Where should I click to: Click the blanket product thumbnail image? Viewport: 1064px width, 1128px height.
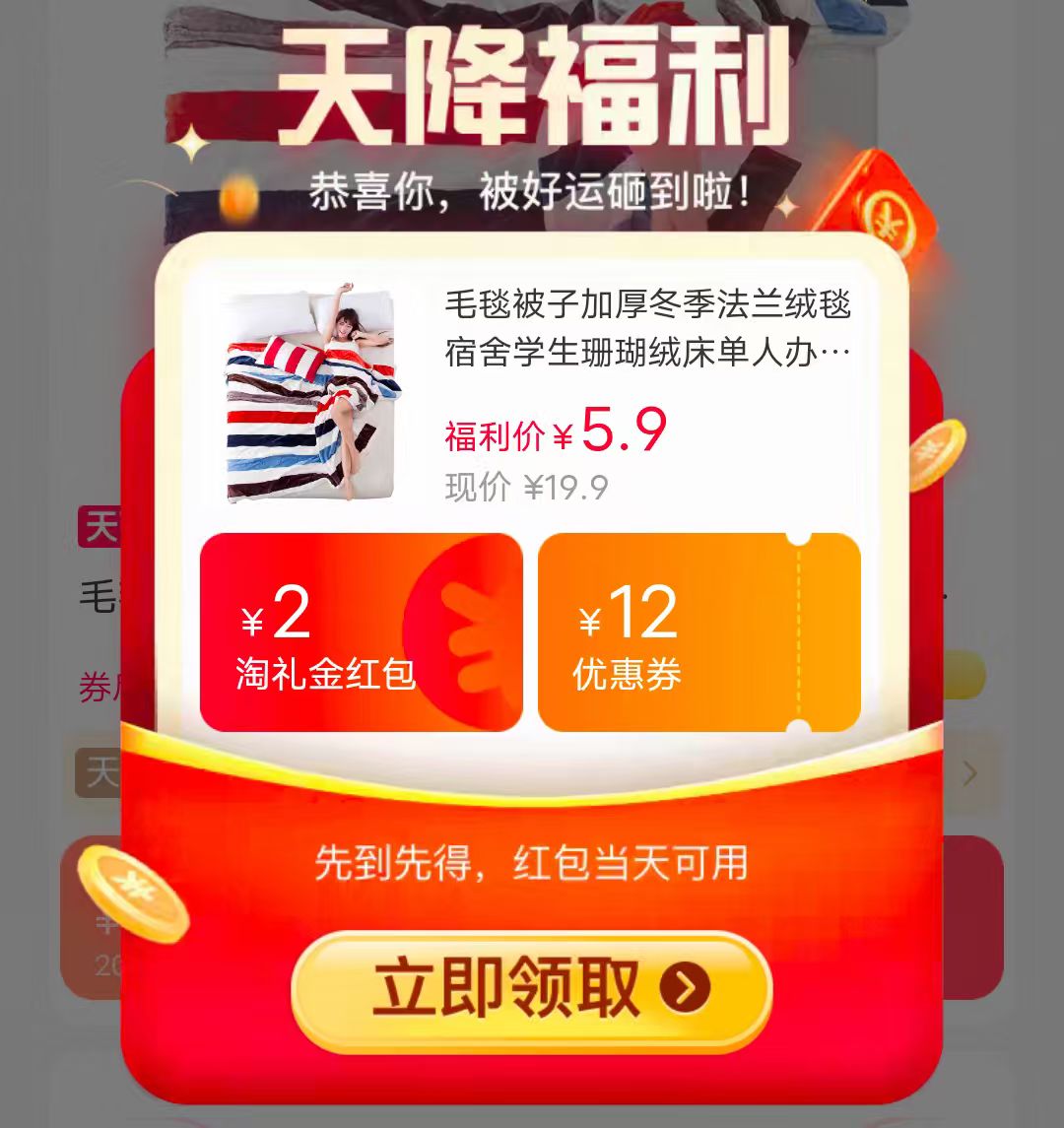point(309,389)
